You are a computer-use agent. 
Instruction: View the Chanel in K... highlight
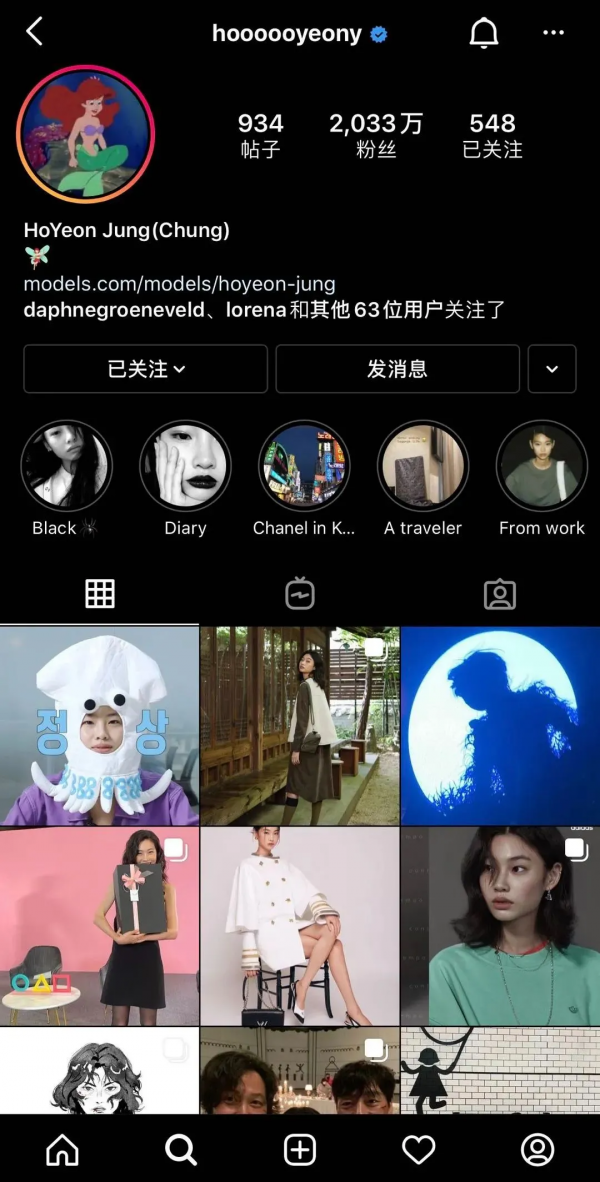coord(304,466)
